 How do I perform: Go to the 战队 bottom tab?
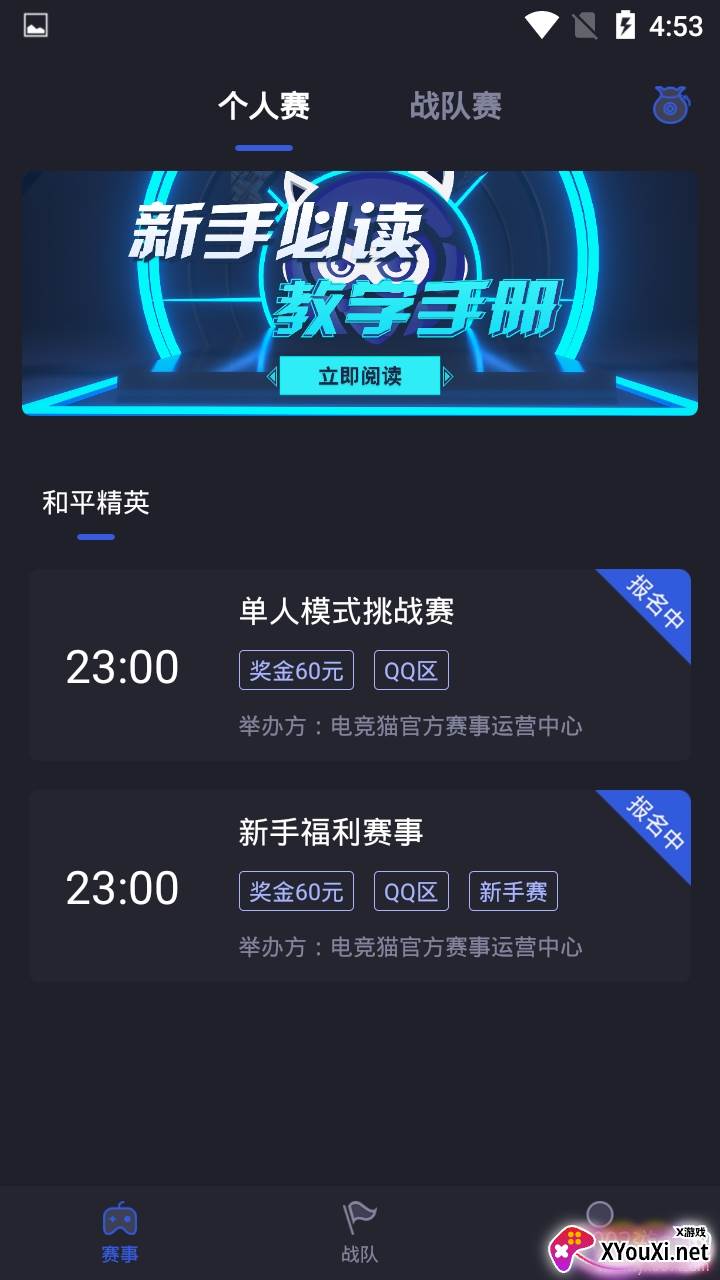click(360, 1232)
